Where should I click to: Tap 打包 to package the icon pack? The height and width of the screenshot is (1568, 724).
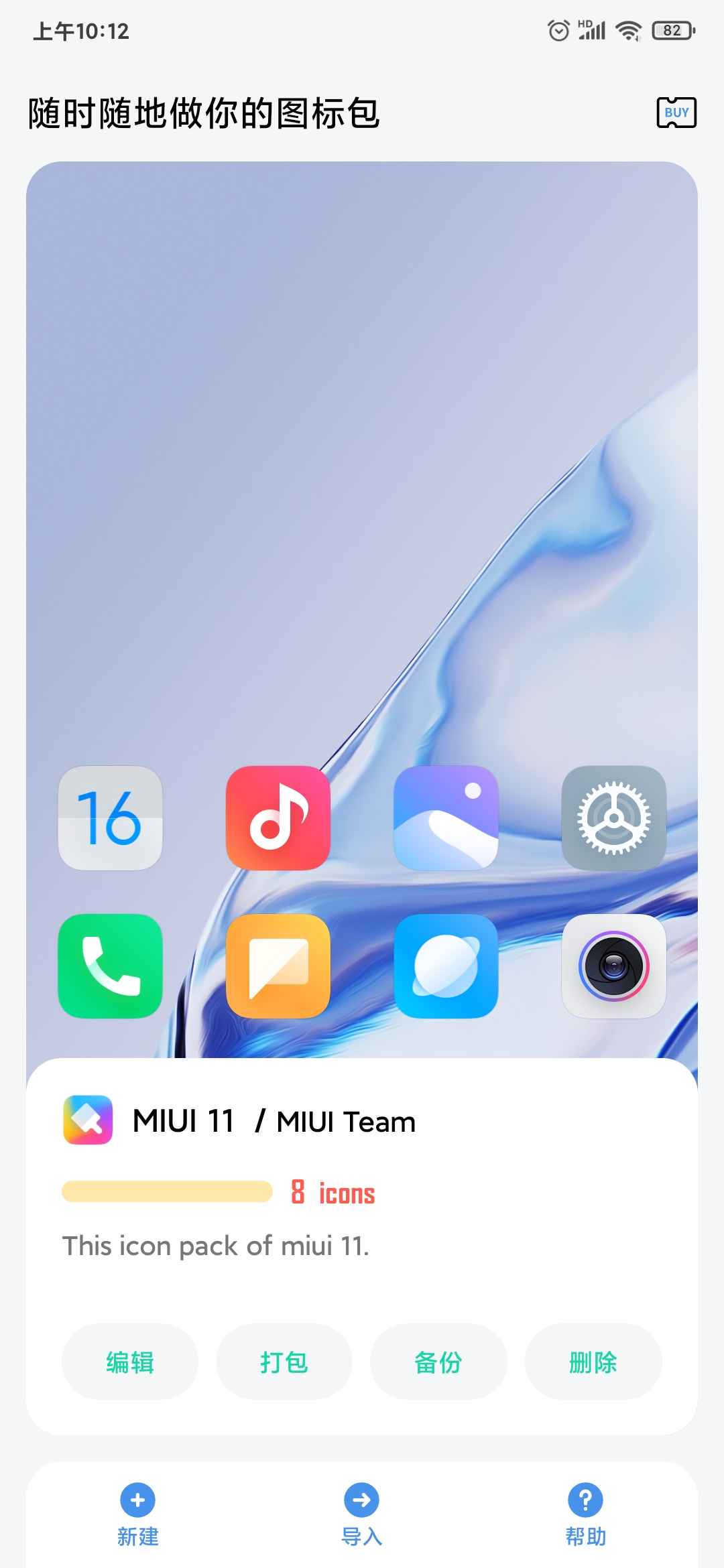click(284, 1362)
